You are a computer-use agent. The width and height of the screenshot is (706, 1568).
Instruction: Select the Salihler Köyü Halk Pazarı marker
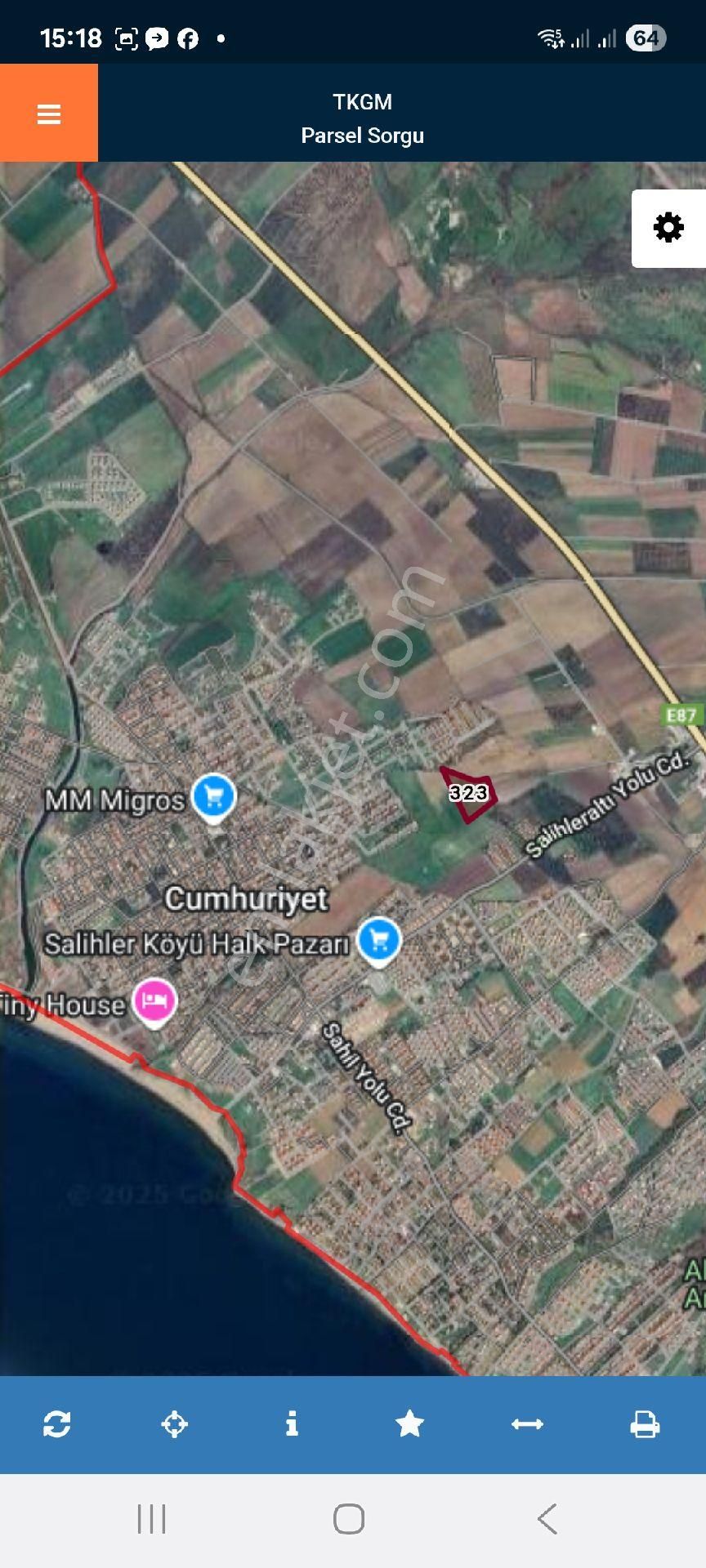pyautogui.click(x=380, y=940)
